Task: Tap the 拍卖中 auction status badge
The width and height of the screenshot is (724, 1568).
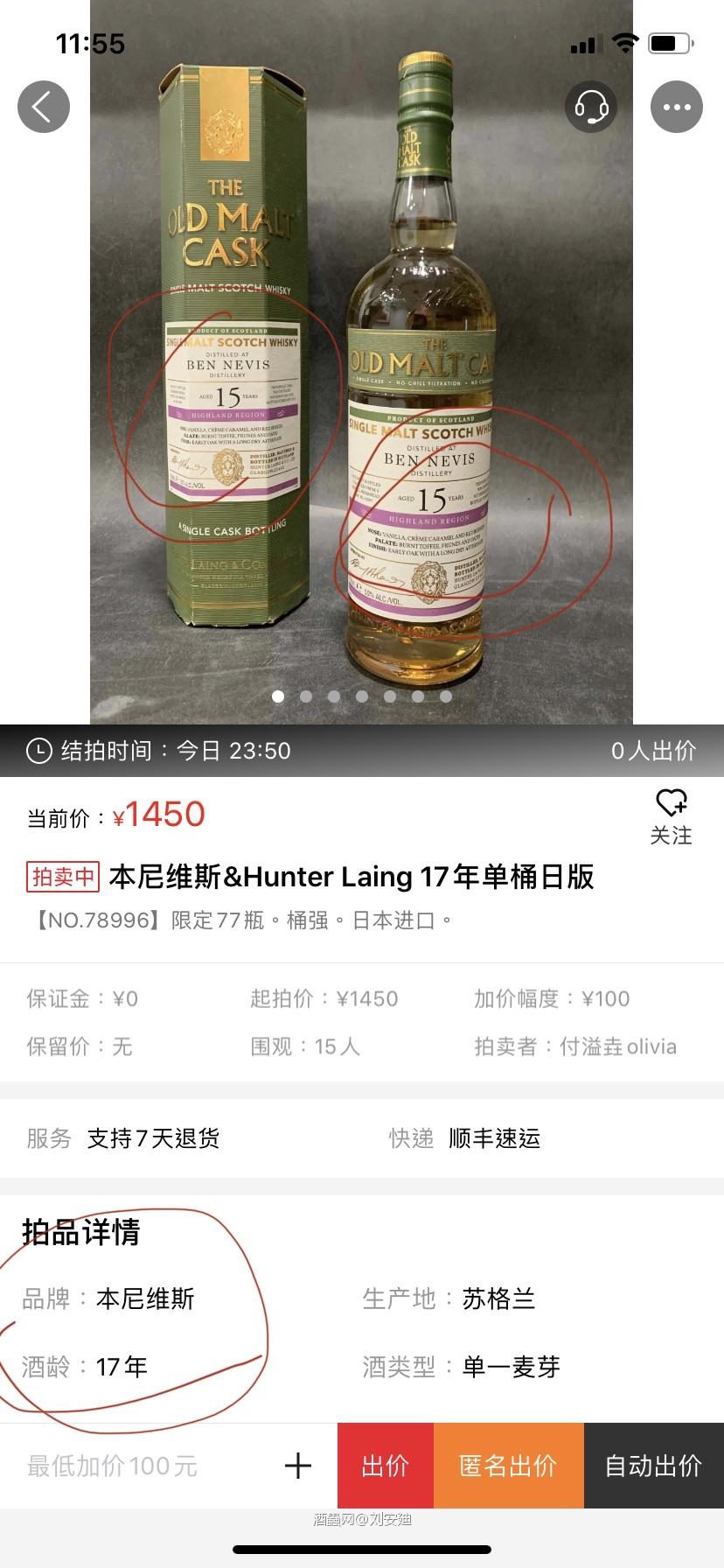Action: pyautogui.click(x=60, y=878)
